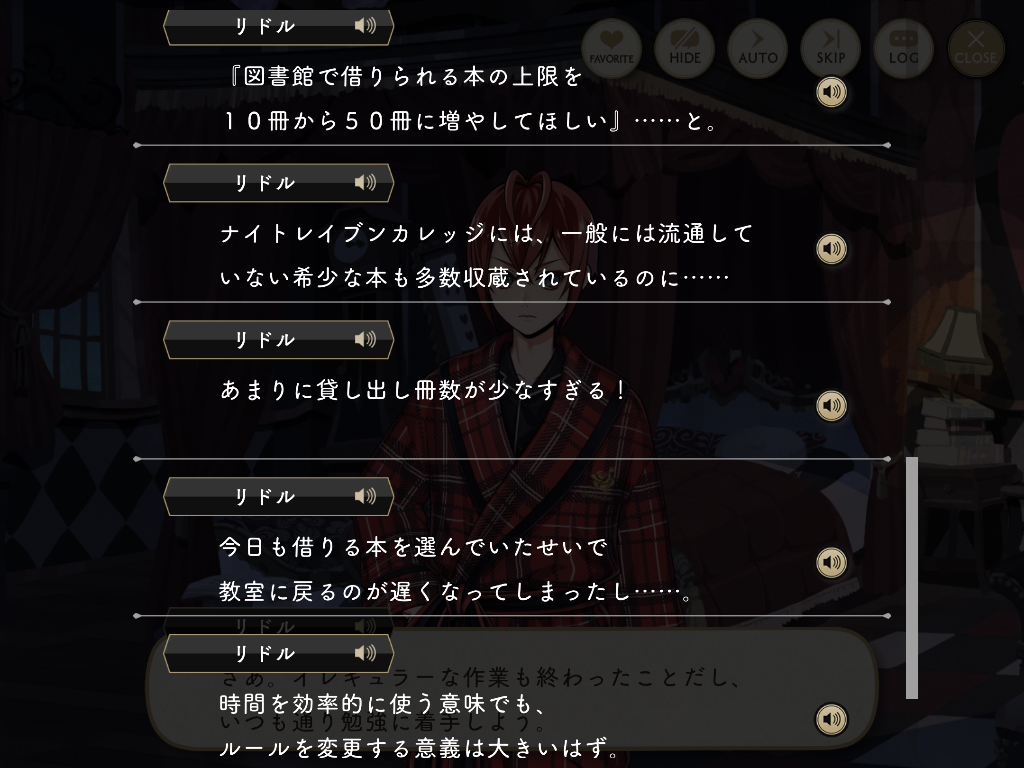The height and width of the screenshot is (768, 1024).
Task: Play voice for the 今日も借りる本 line
Action: (x=831, y=562)
